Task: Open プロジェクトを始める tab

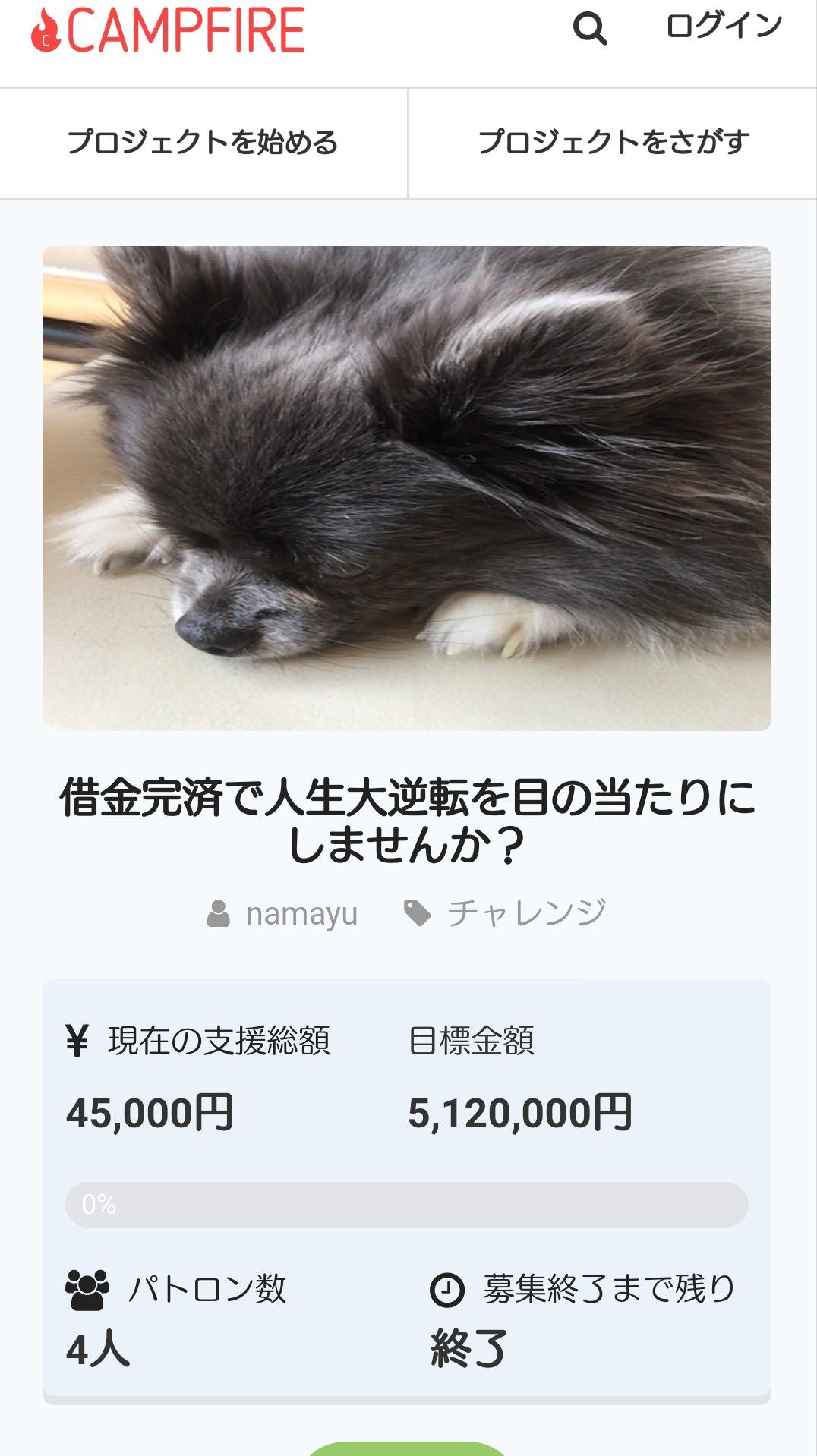Action: [203, 143]
